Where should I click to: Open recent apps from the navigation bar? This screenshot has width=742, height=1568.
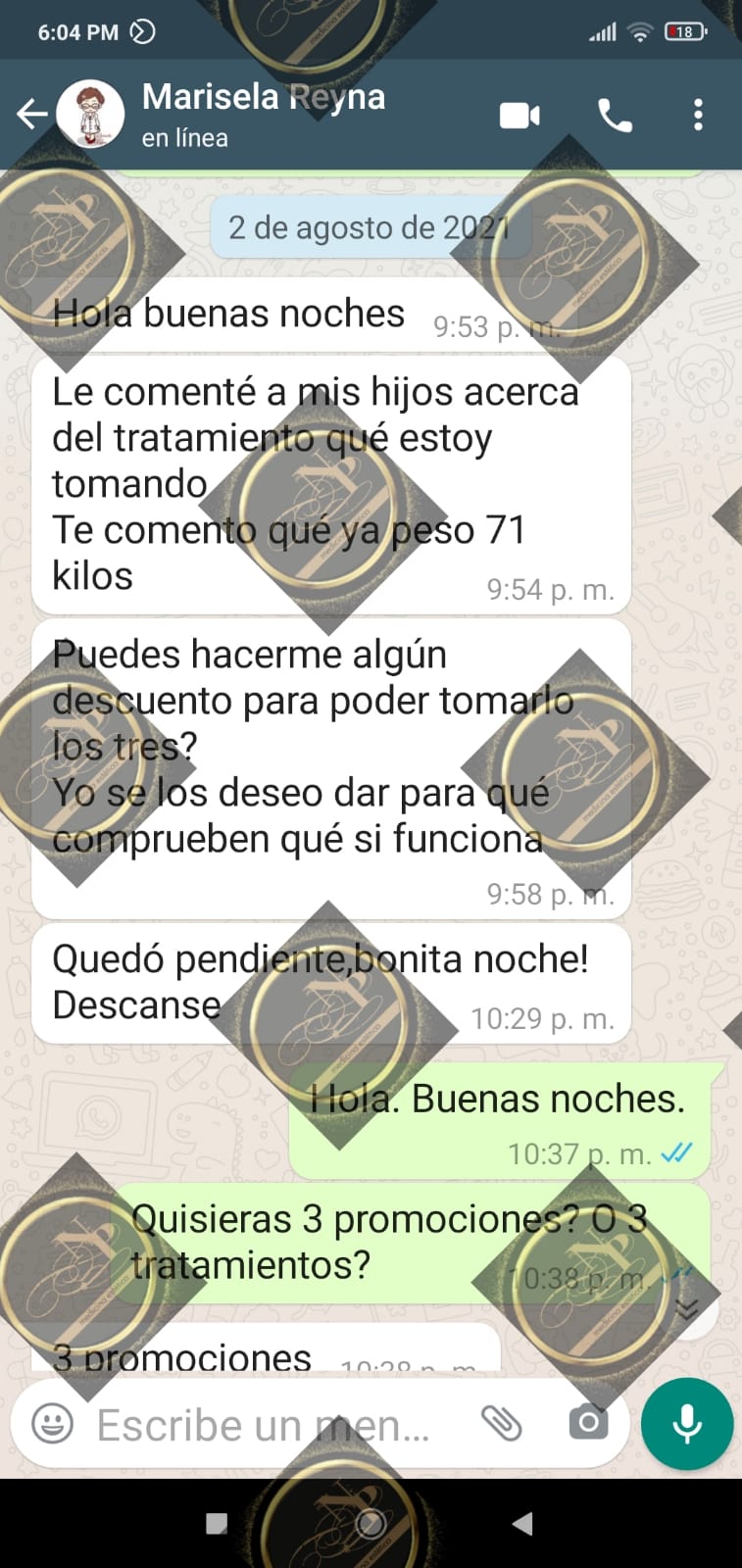click(217, 1523)
